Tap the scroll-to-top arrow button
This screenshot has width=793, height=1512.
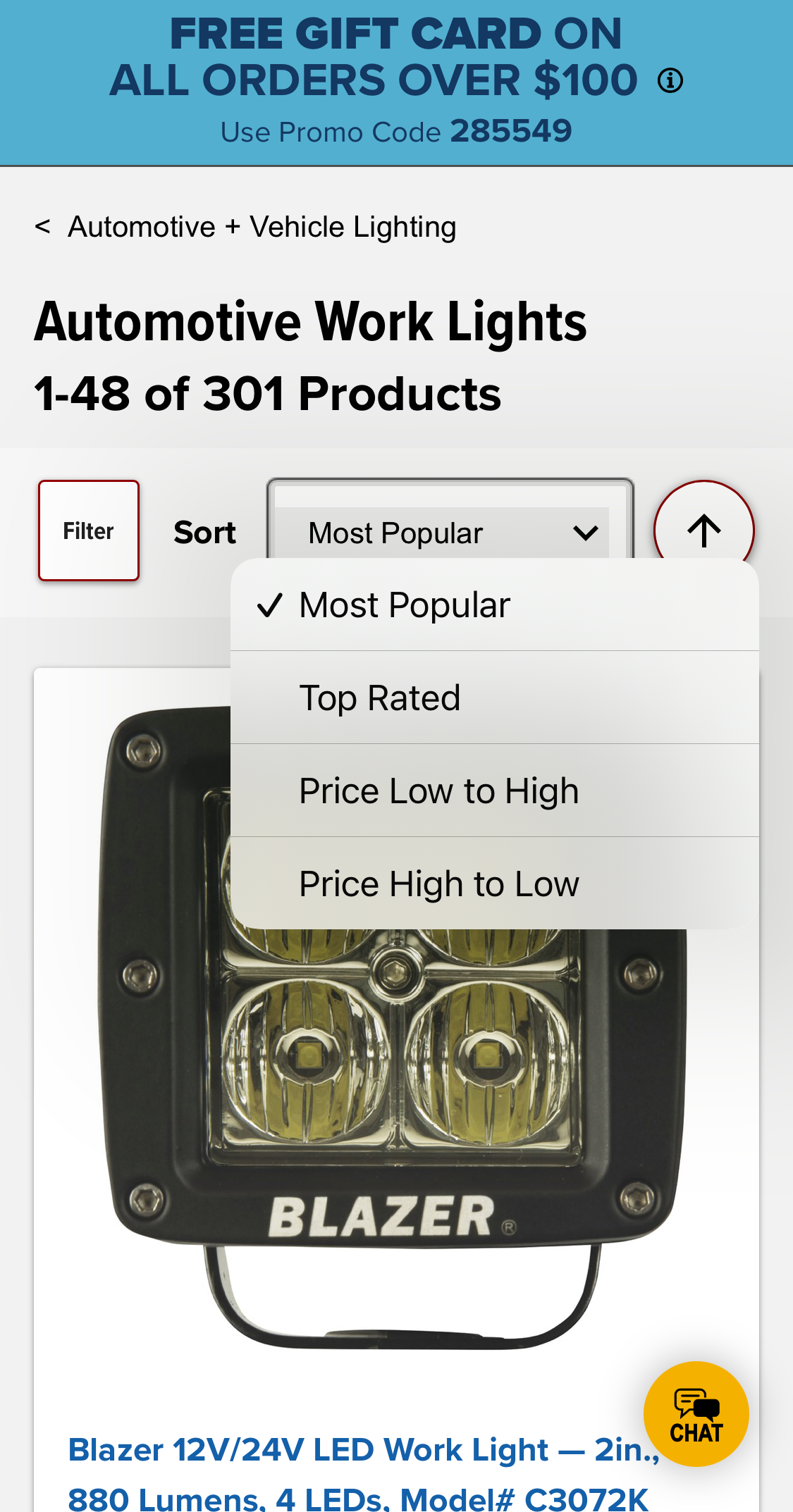click(x=703, y=529)
